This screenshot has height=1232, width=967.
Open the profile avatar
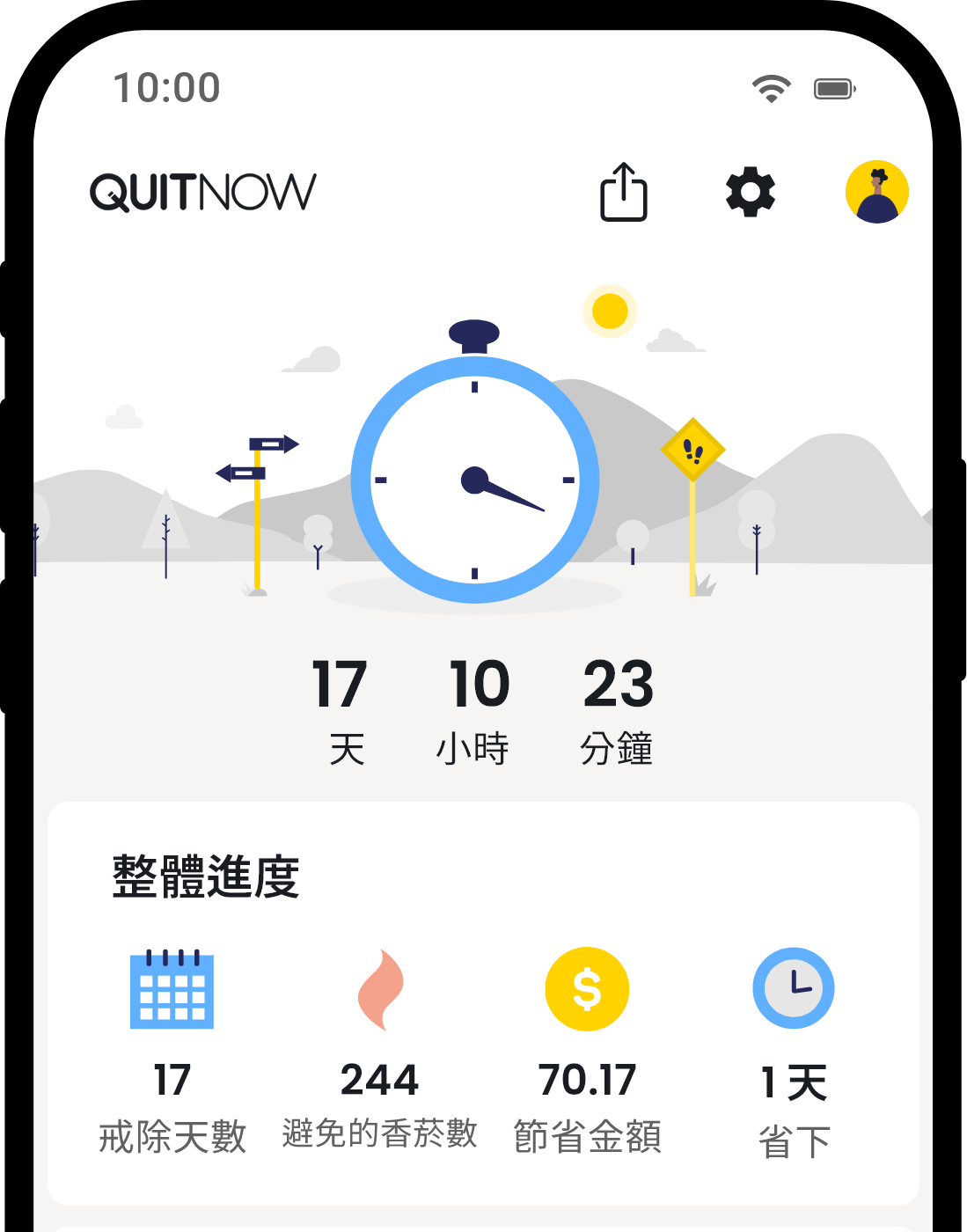click(876, 192)
